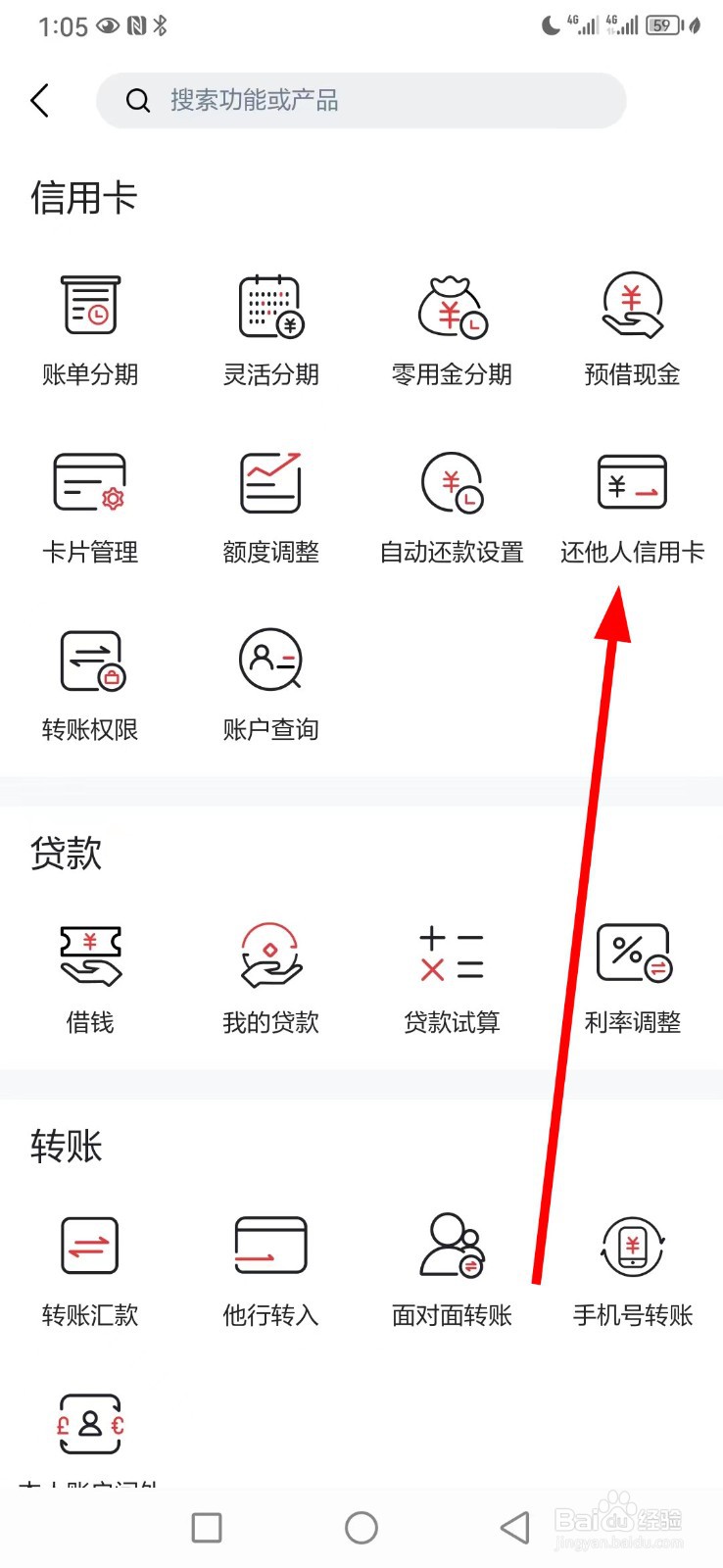Tap 面对面转账 face-to-face transfer
The width and height of the screenshot is (723, 1568).
451,1269
